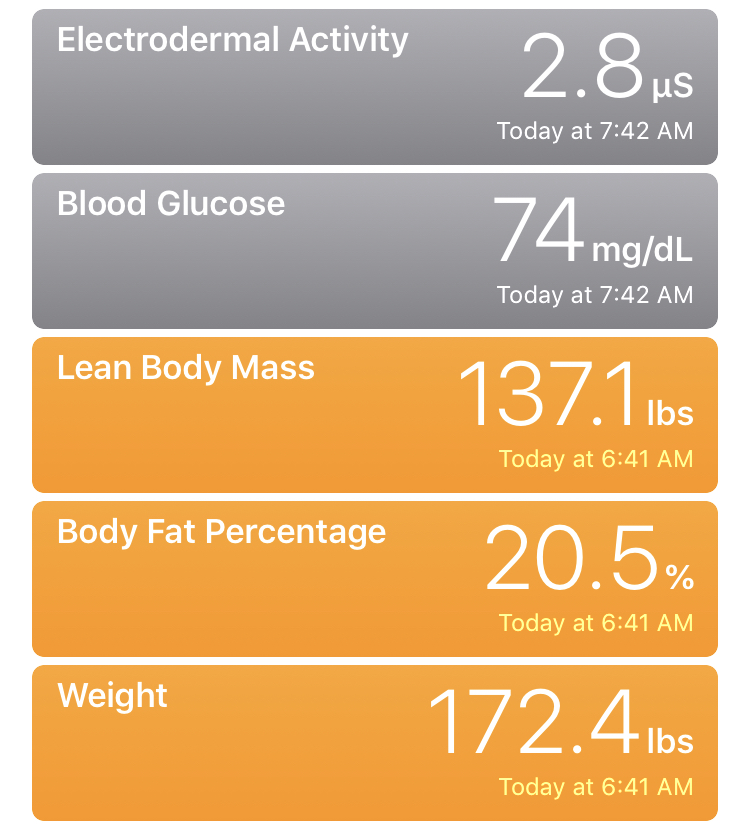Tap the Weight card
Screen dimensions: 750x838
click(x=374, y=743)
